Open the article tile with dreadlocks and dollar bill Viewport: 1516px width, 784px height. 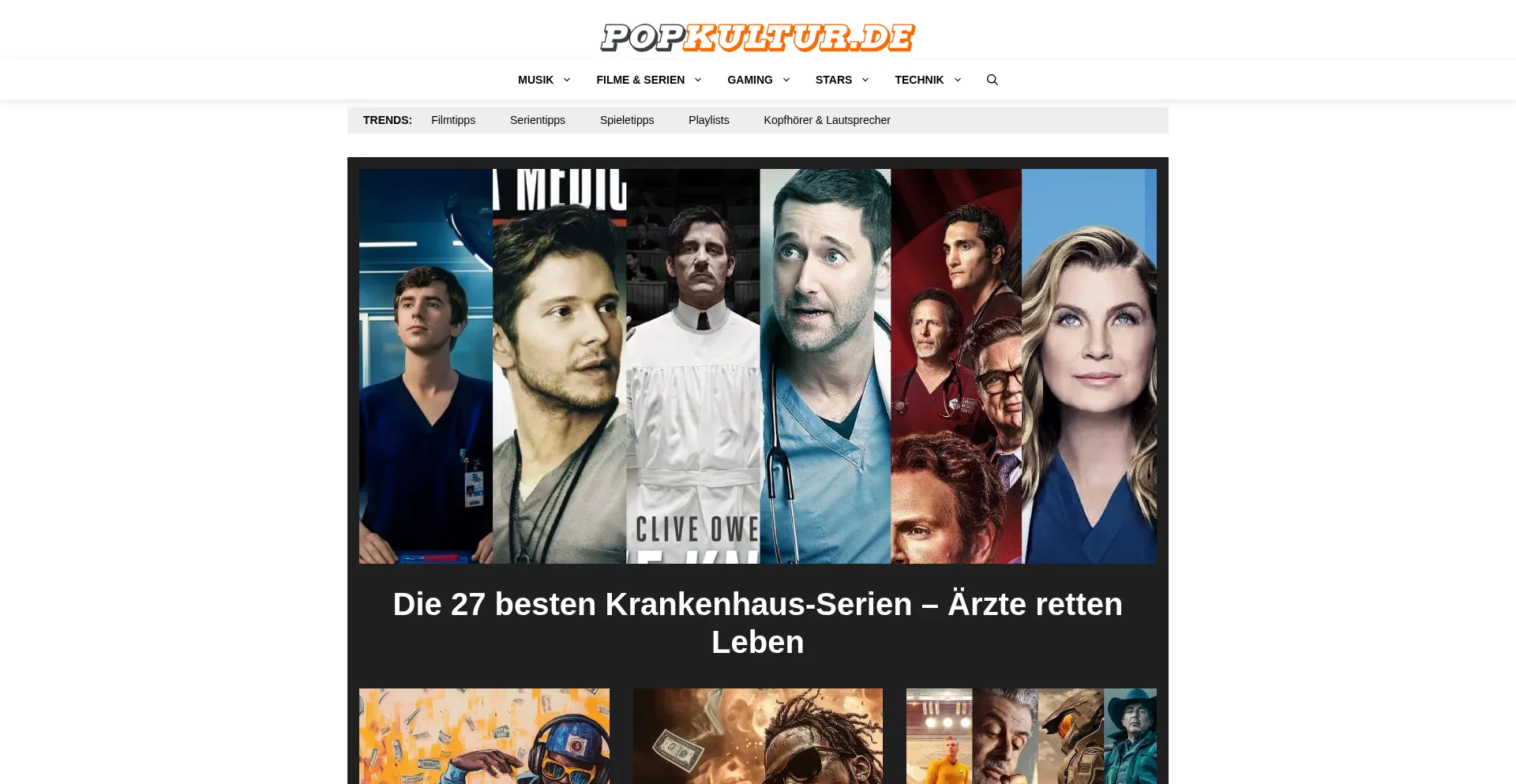click(758, 736)
